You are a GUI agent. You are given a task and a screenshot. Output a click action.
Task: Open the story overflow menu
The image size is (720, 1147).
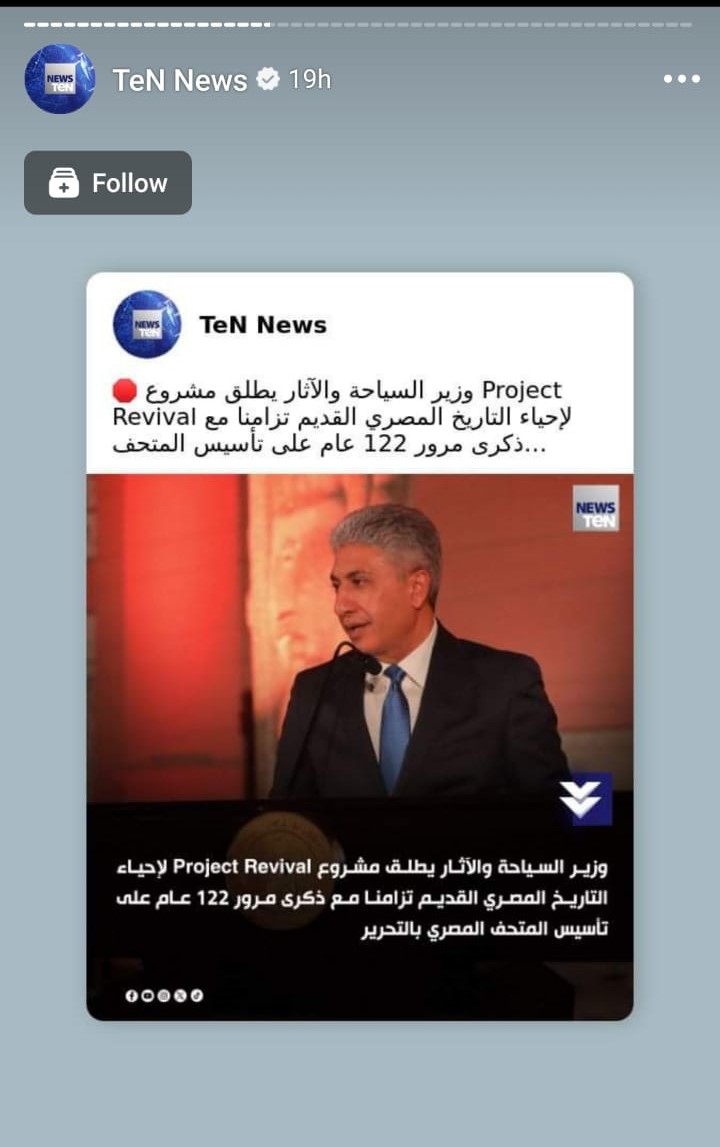(682, 79)
